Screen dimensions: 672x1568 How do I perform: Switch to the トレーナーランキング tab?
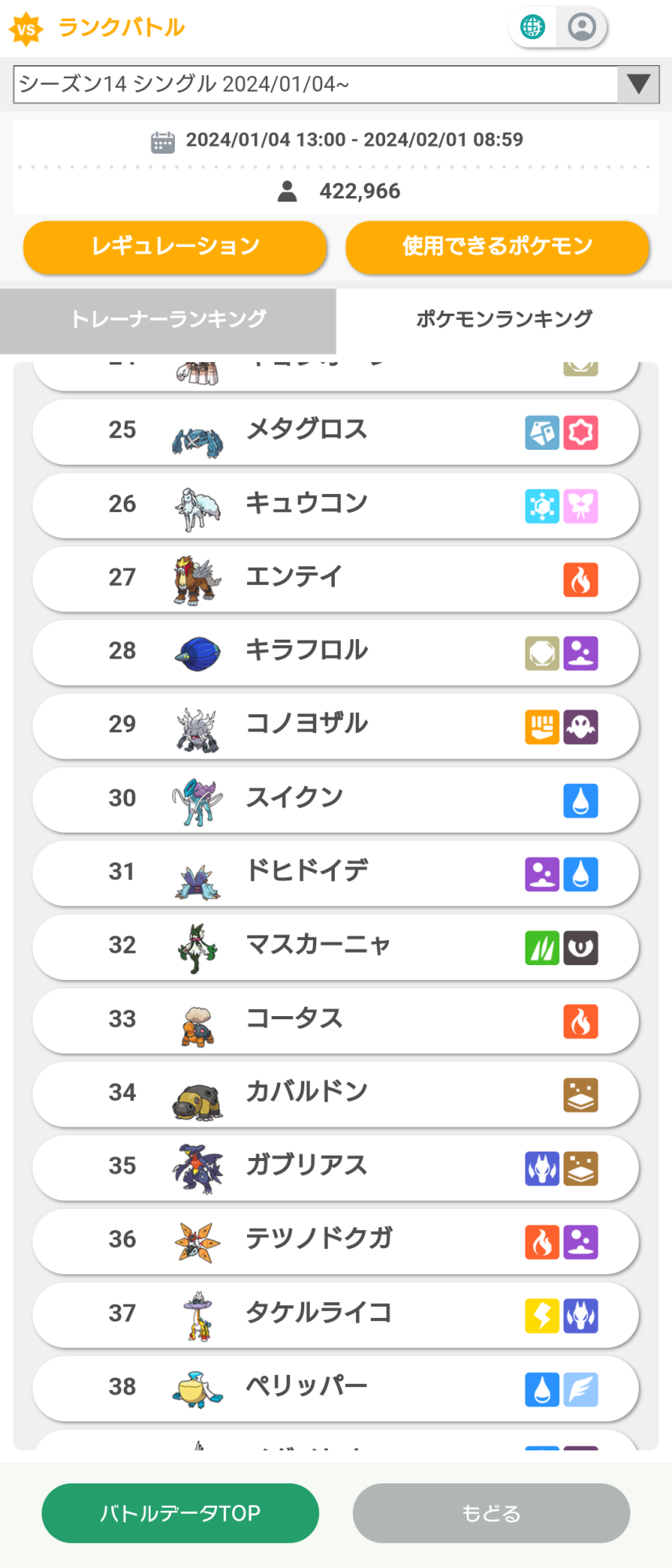click(x=169, y=320)
